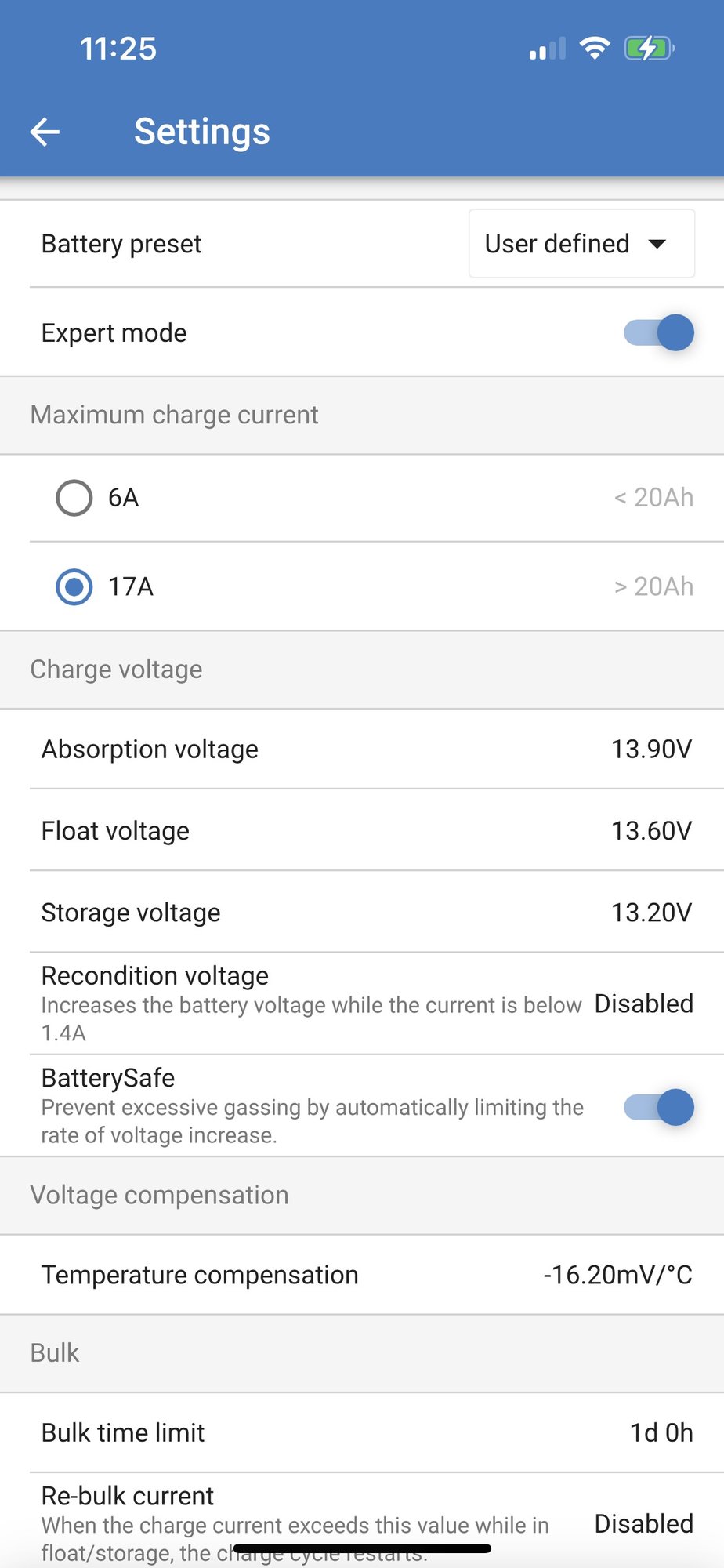Open the Storage voltage setting
Viewport: 724px width, 1568px height.
[362, 913]
